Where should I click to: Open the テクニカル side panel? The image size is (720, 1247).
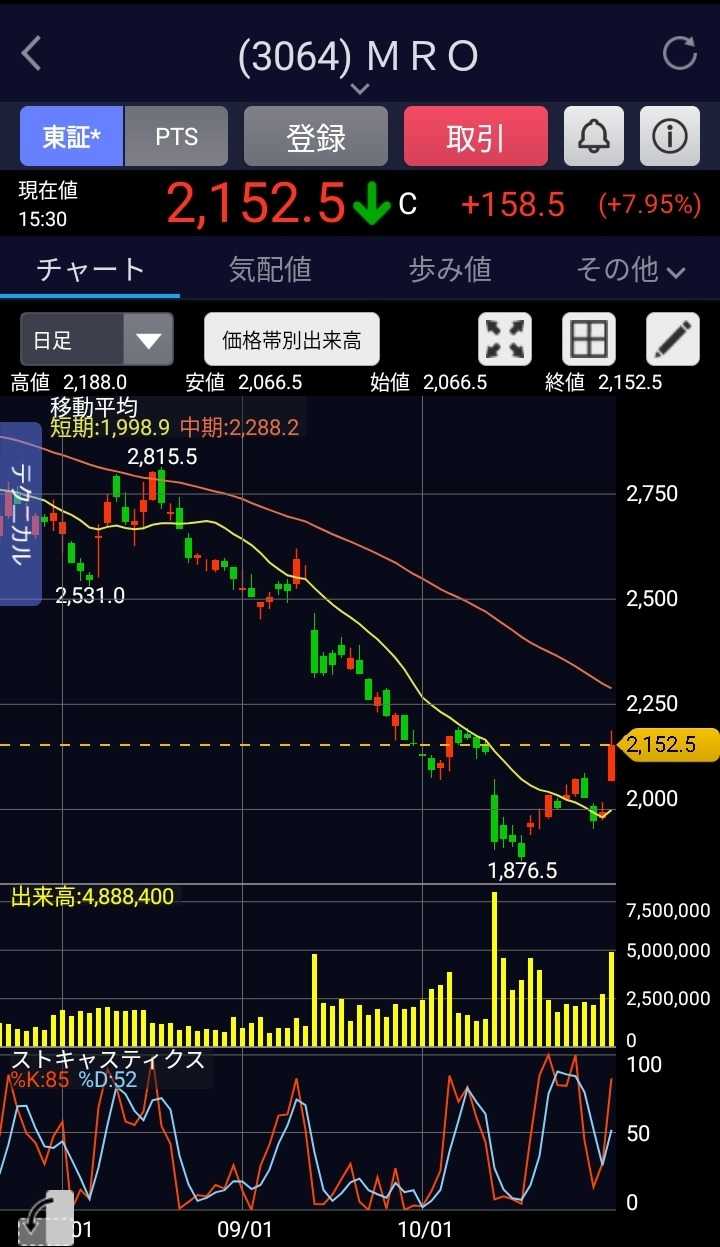point(20,514)
